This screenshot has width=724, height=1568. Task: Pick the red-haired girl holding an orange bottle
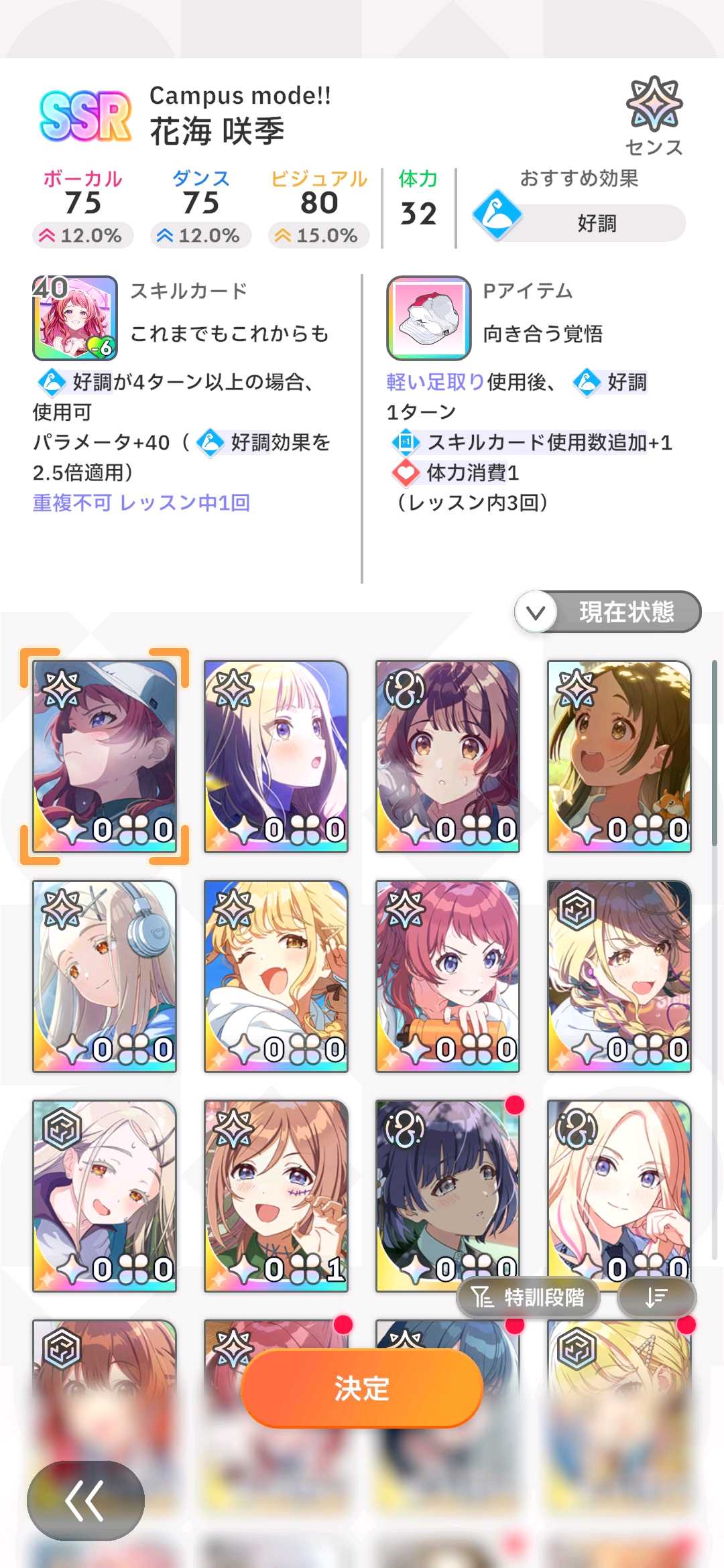tap(447, 976)
